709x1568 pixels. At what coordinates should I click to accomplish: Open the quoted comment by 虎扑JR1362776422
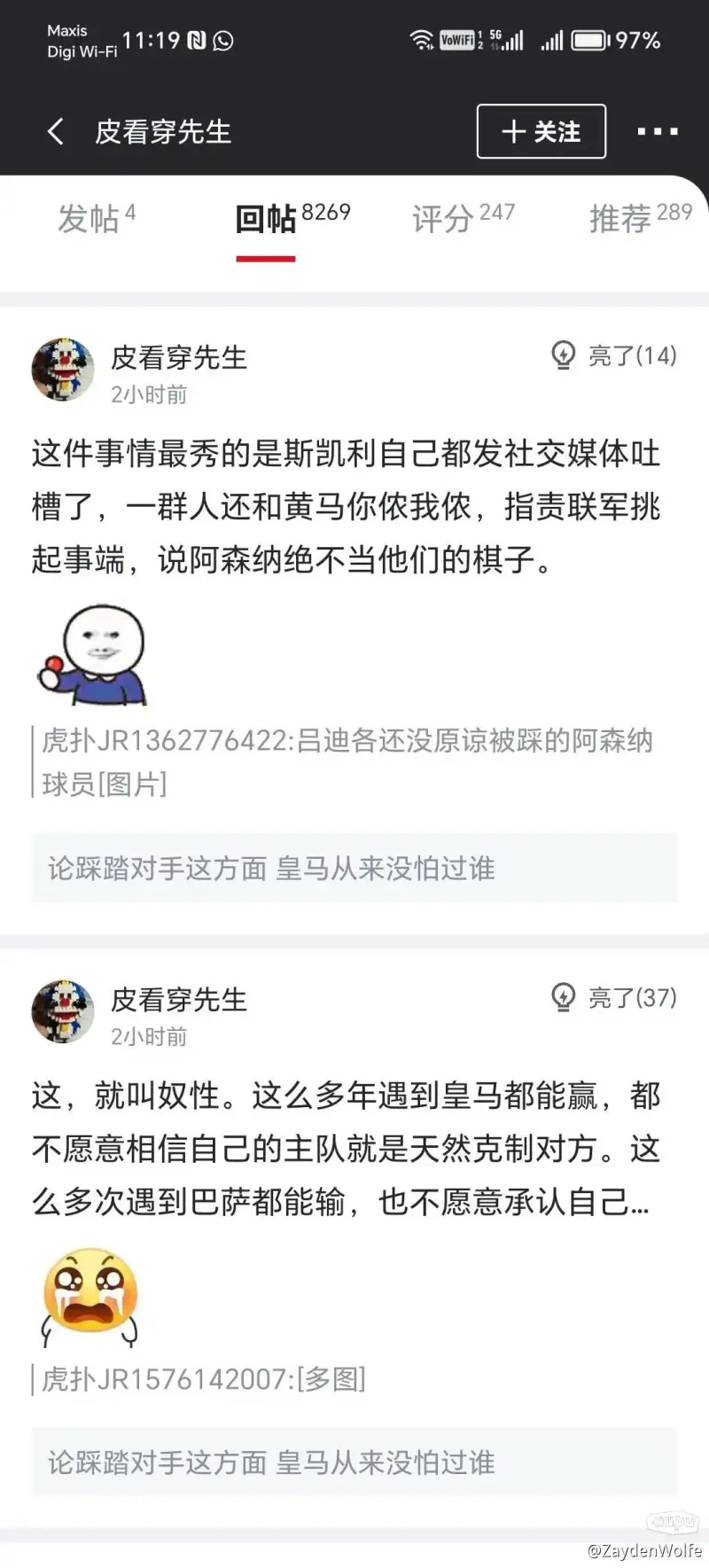346,761
